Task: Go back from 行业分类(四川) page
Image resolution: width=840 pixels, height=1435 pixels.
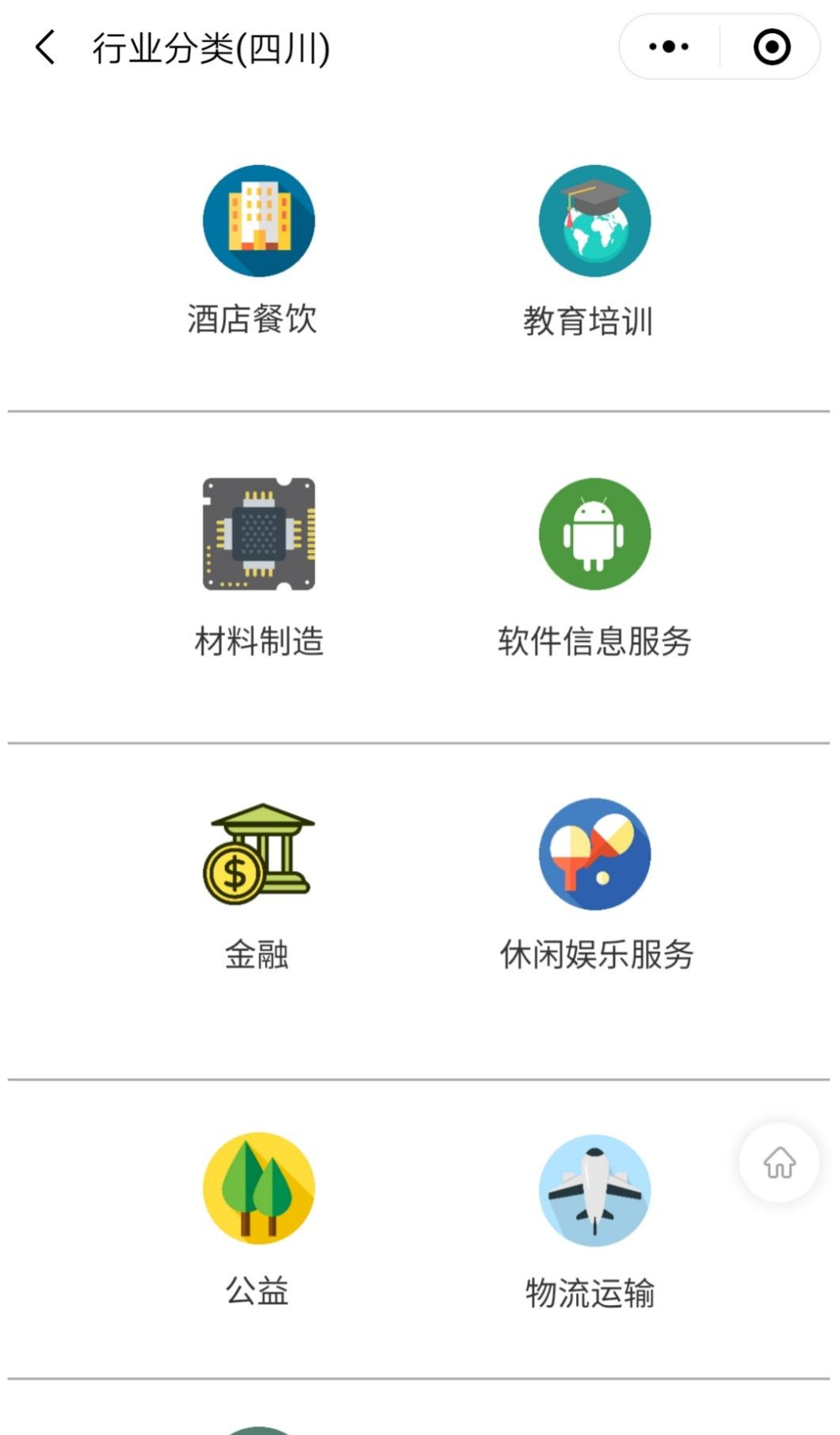Action: click(x=46, y=48)
